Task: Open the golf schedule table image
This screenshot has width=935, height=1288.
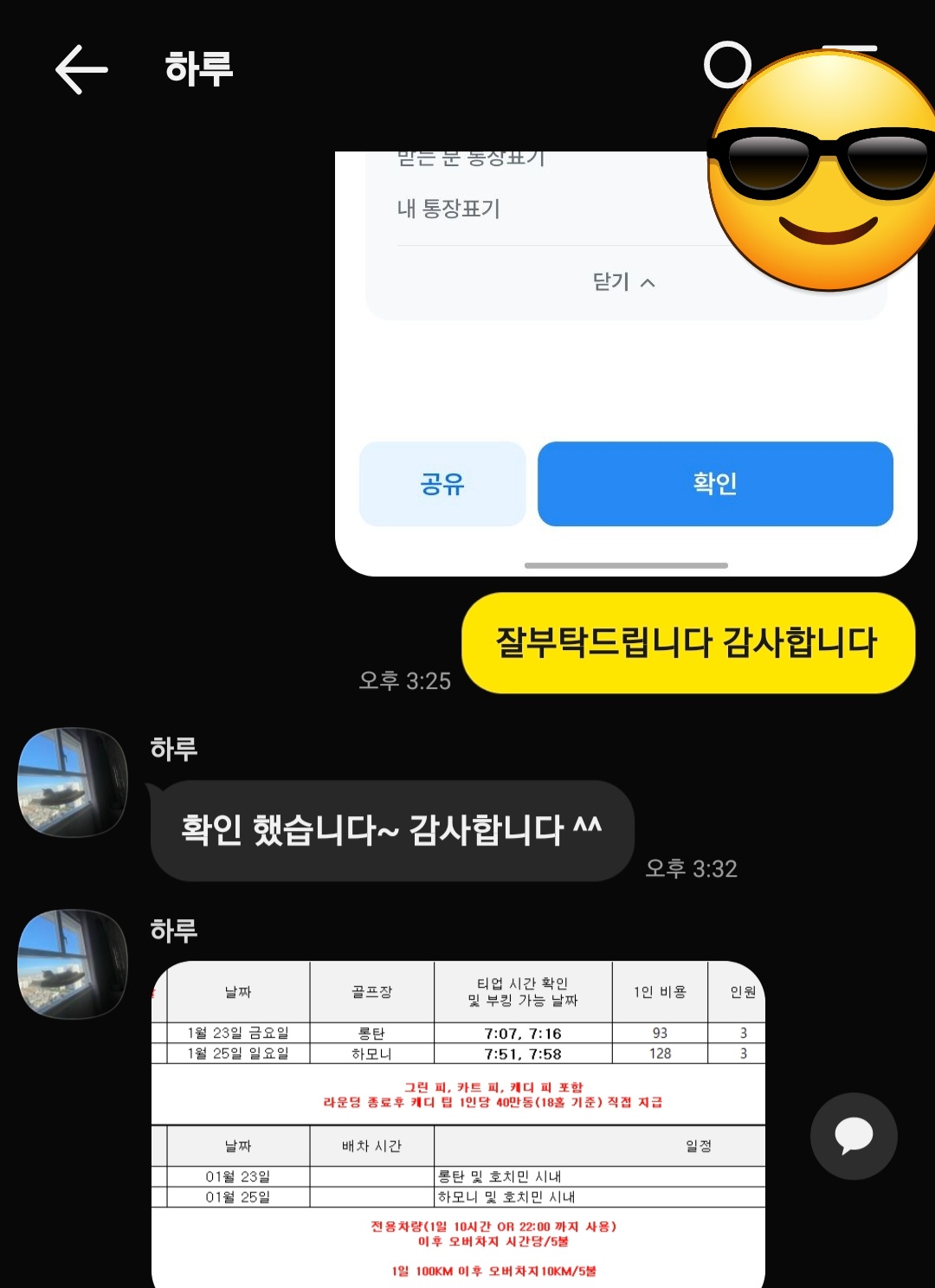Action: tap(457, 1125)
